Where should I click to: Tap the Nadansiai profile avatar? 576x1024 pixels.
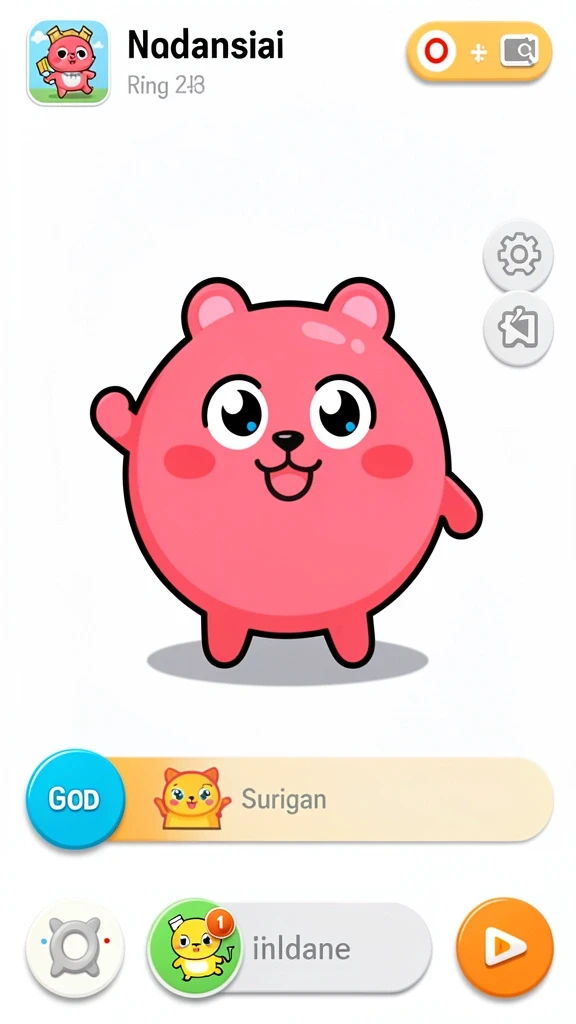tap(68, 62)
